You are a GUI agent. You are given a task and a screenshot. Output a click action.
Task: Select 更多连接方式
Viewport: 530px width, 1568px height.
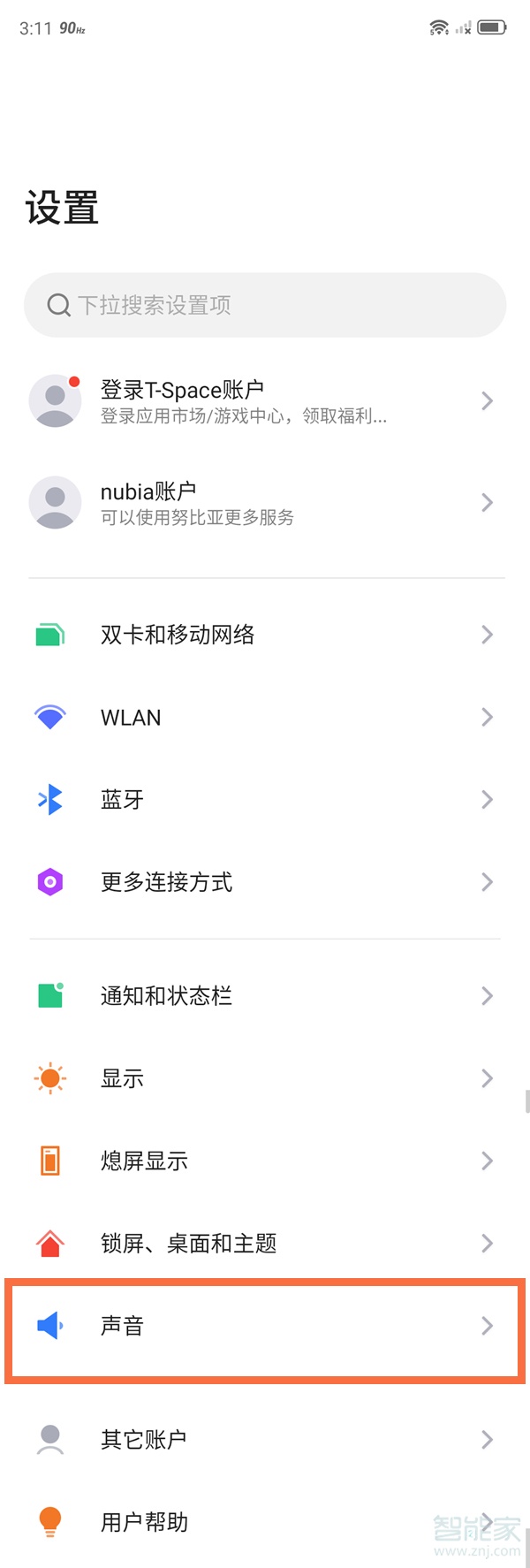tap(265, 882)
